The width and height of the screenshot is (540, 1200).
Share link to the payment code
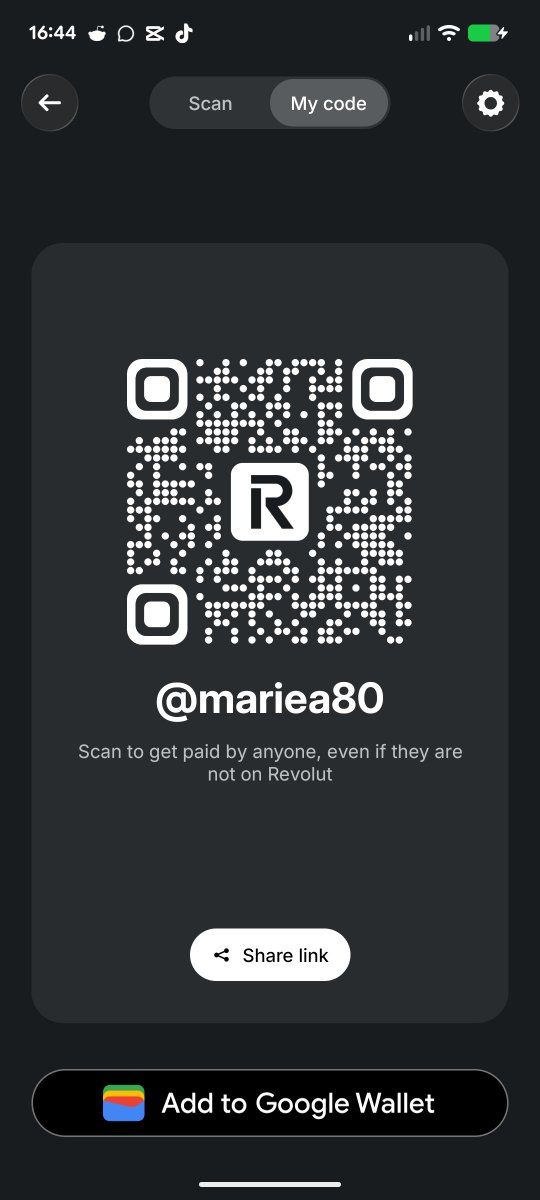pyautogui.click(x=270, y=955)
